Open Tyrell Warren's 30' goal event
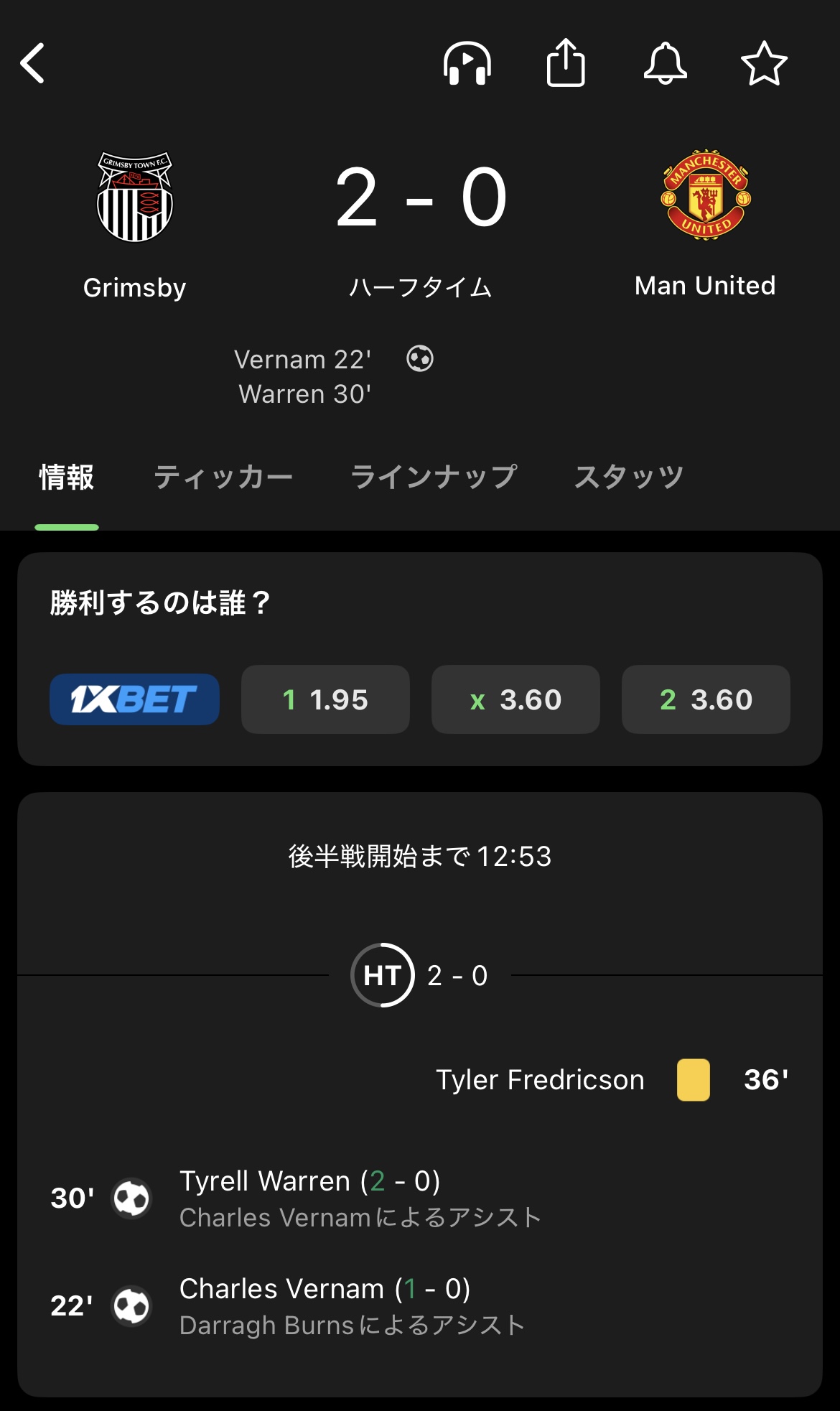The width and height of the screenshot is (840, 1411). point(310,1198)
